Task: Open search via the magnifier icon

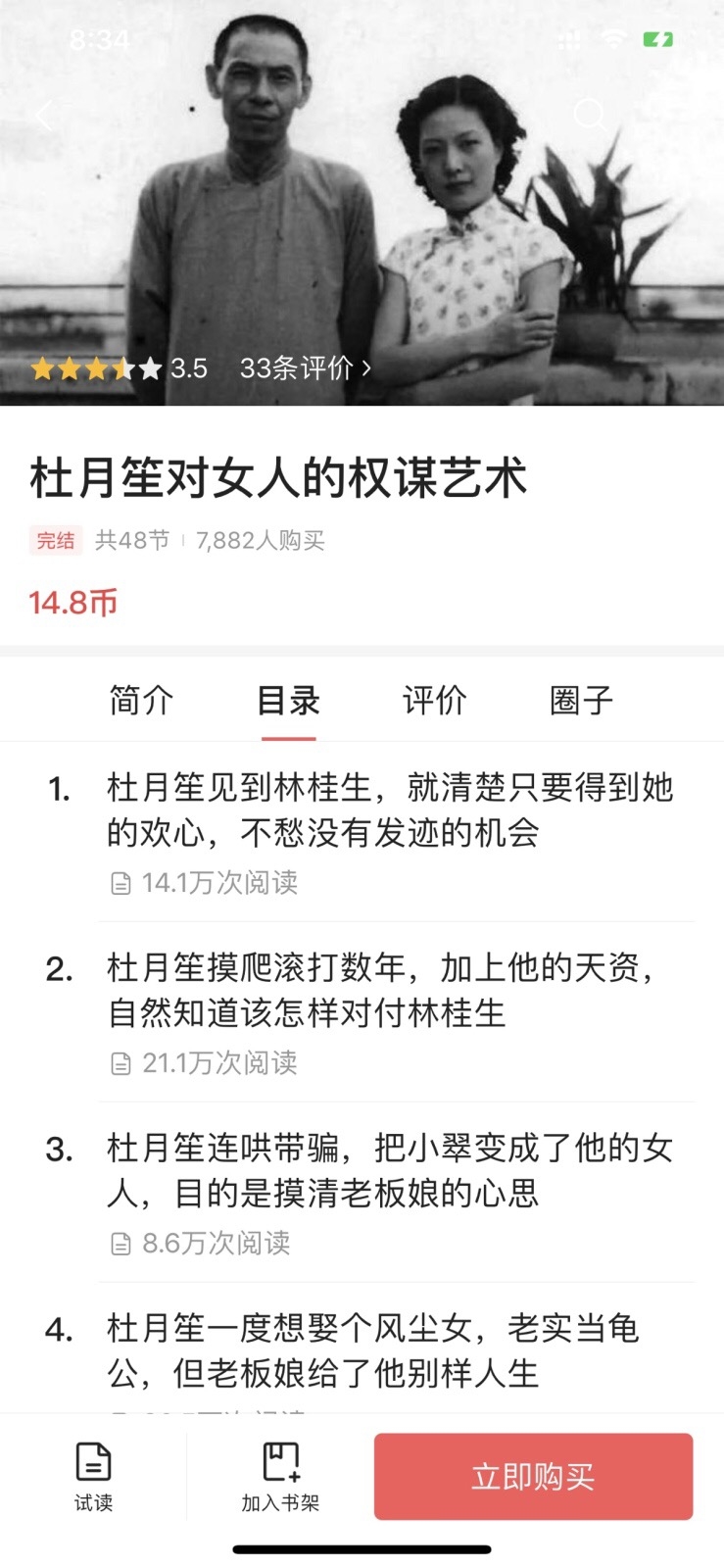Action: 590,115
